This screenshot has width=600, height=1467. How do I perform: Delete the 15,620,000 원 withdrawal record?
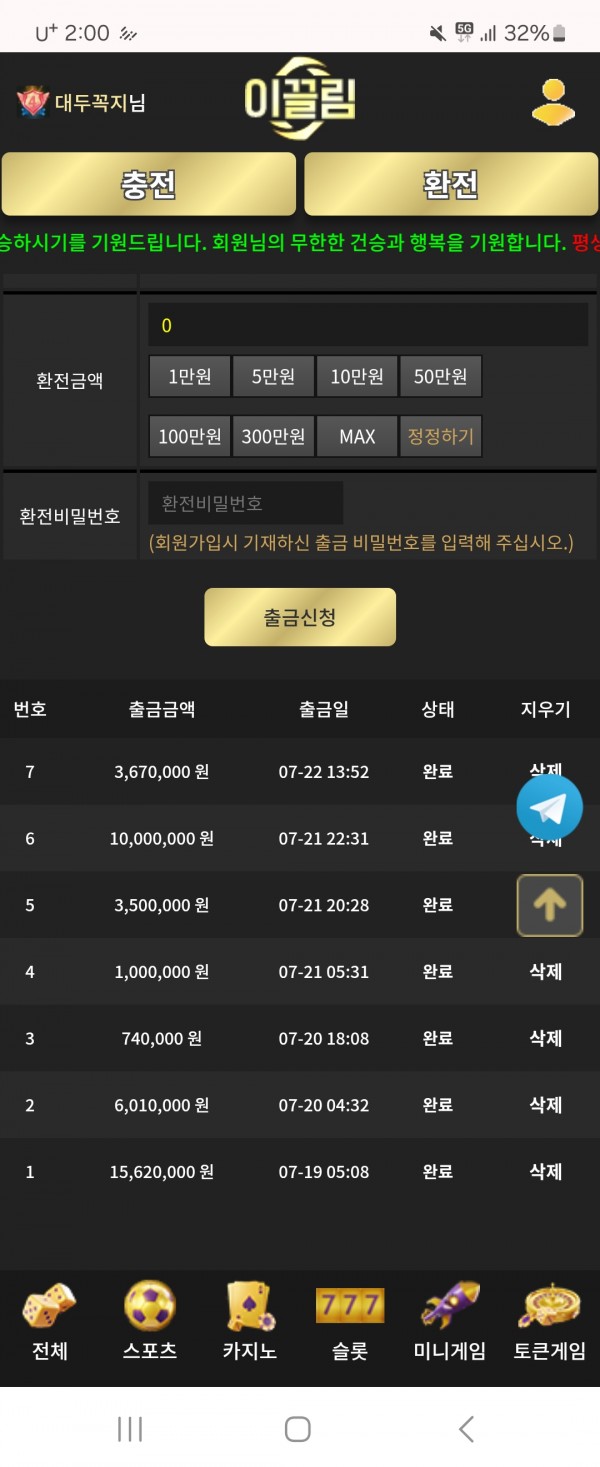545,1172
